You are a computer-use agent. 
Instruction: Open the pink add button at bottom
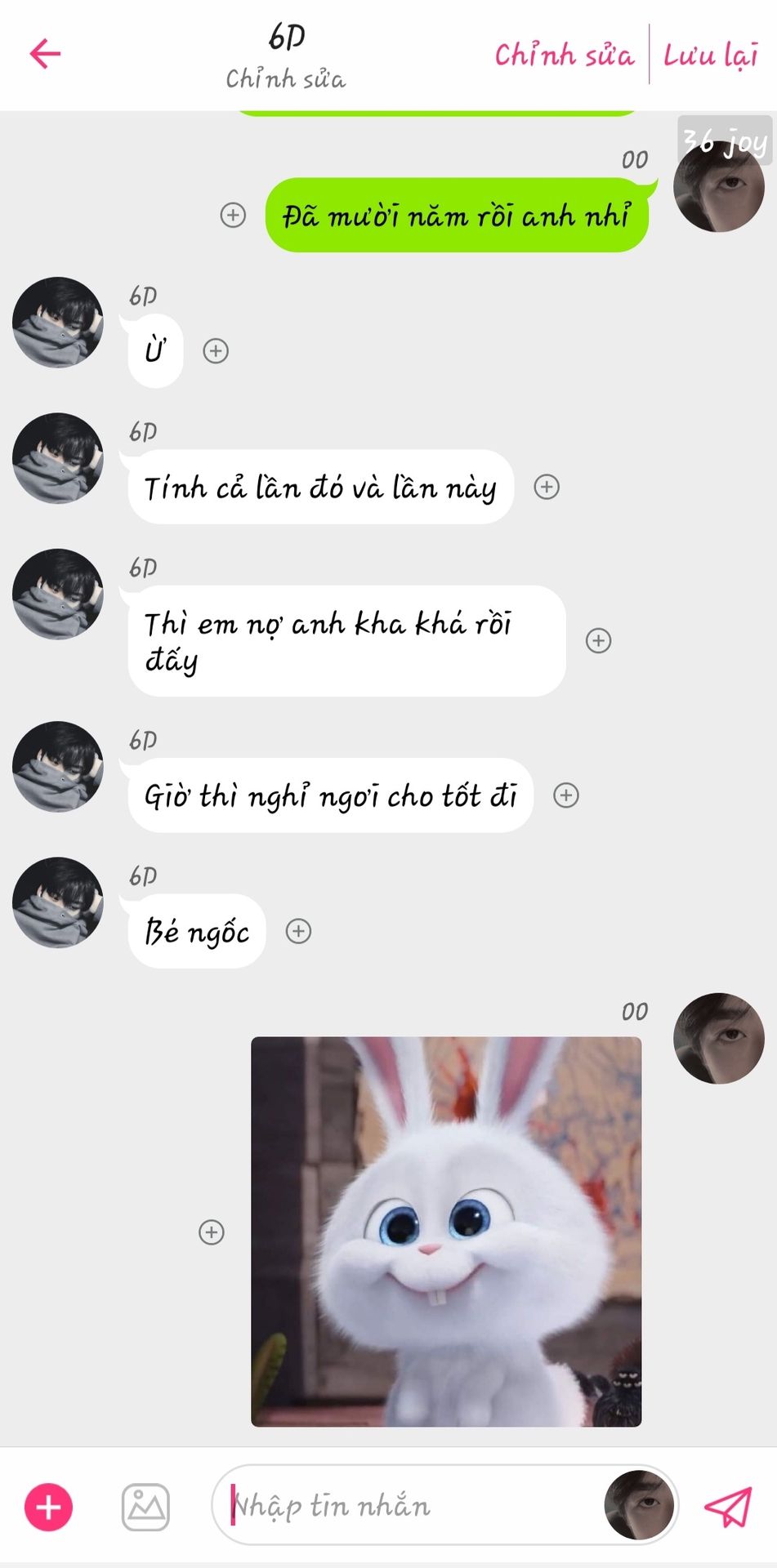point(49,1507)
